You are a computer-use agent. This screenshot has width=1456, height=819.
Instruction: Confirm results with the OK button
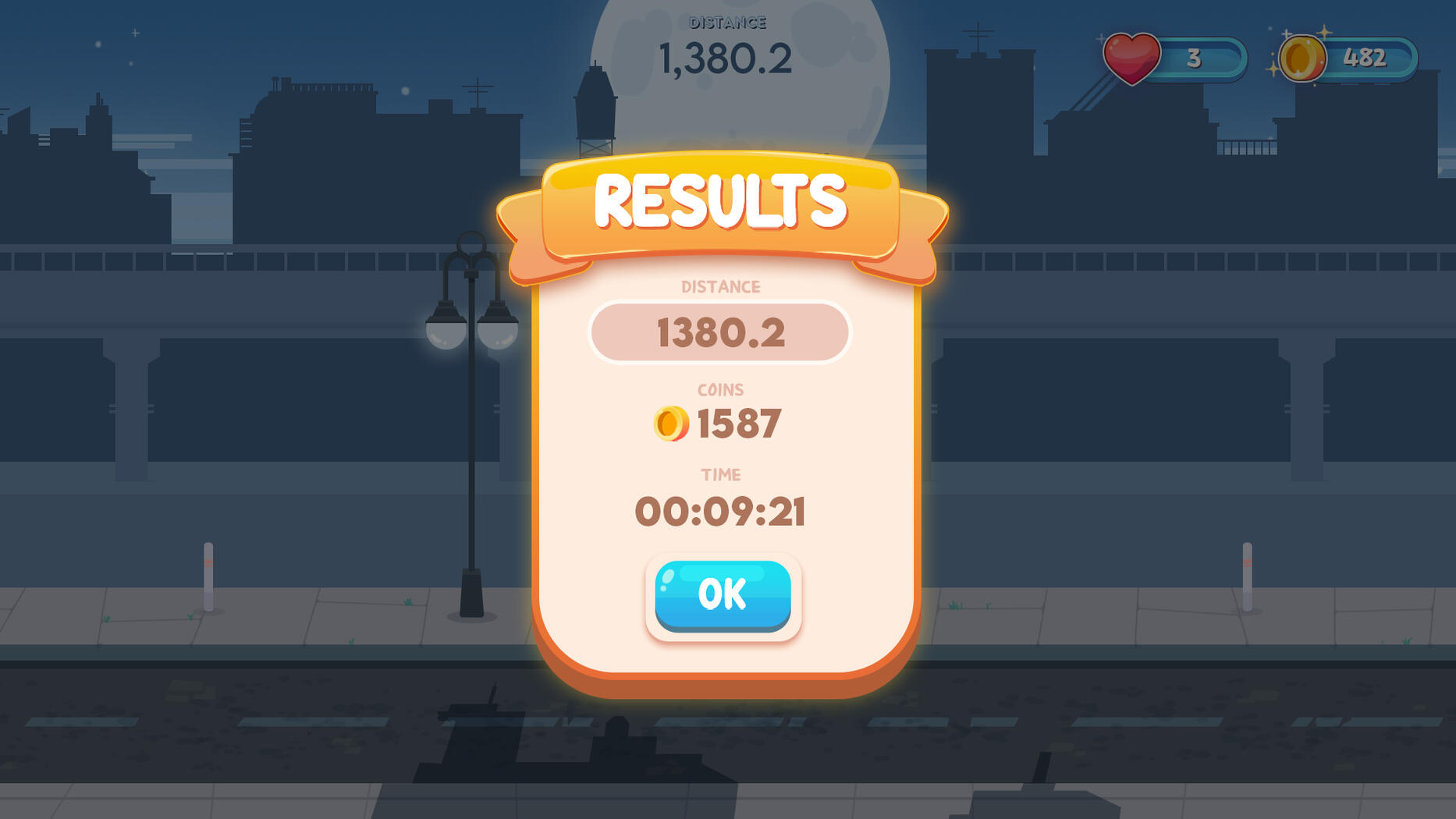tap(723, 594)
